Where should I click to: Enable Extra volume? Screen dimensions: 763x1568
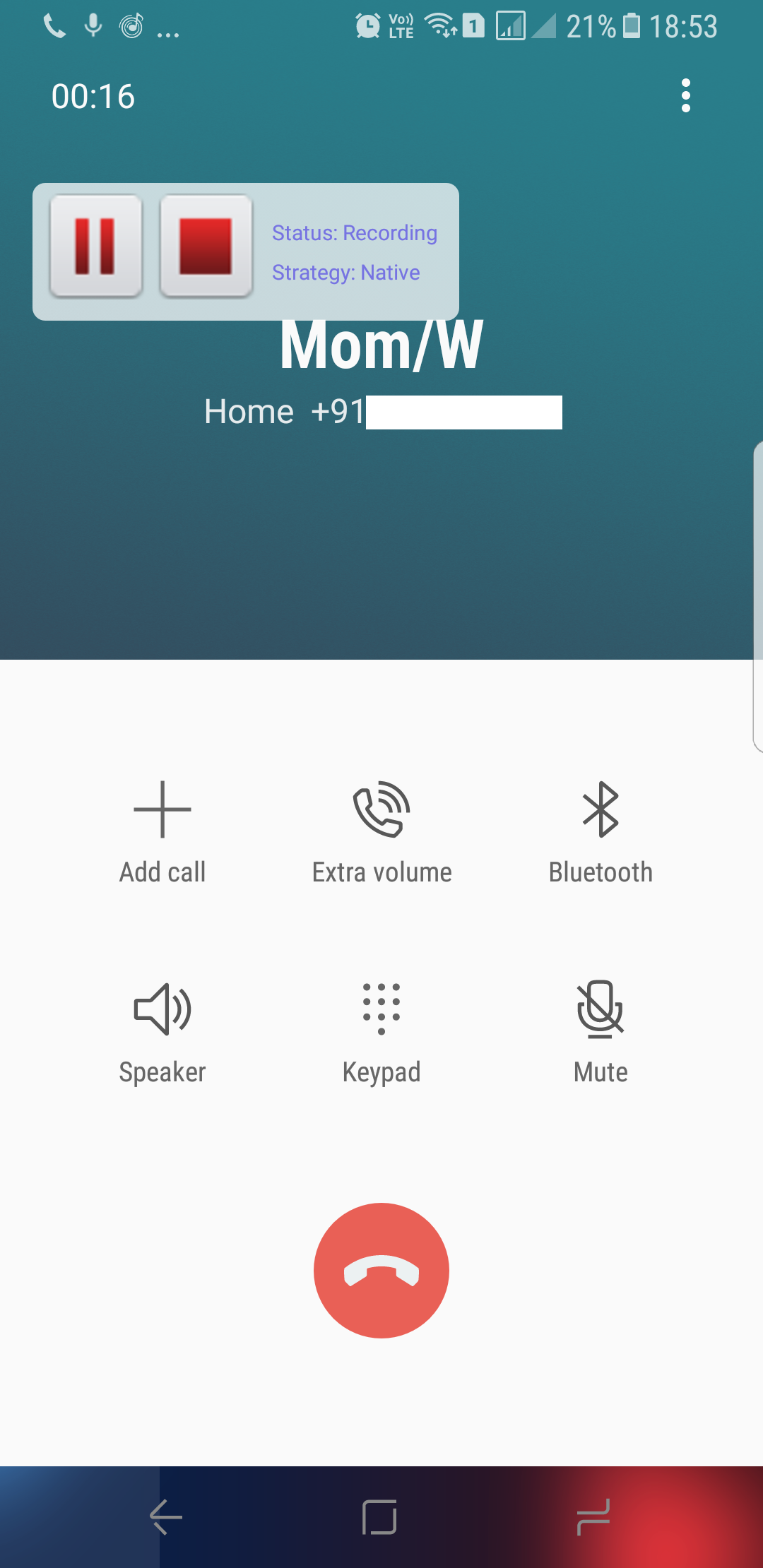click(x=381, y=833)
